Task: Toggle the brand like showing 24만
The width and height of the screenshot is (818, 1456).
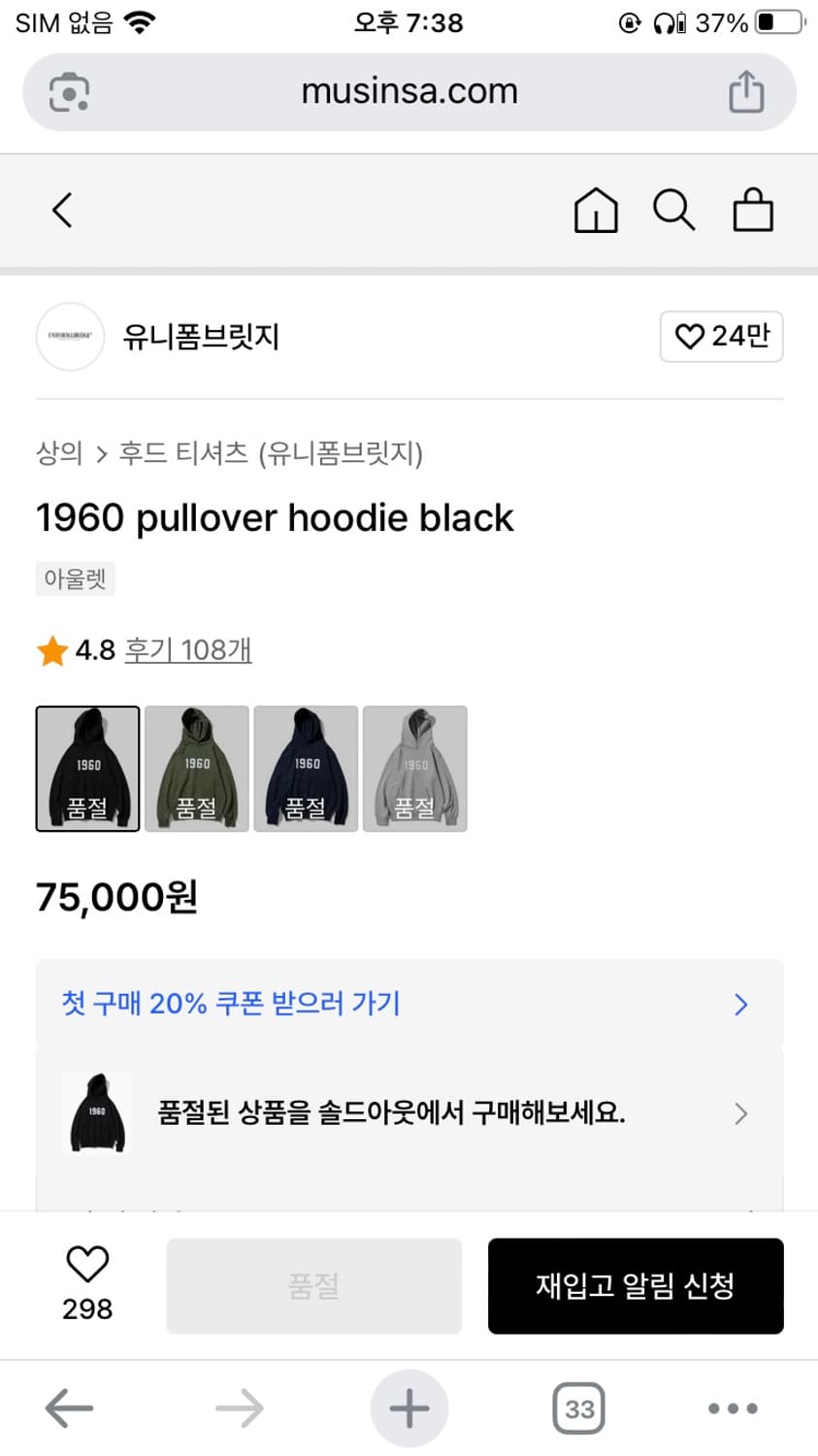Action: (x=722, y=337)
